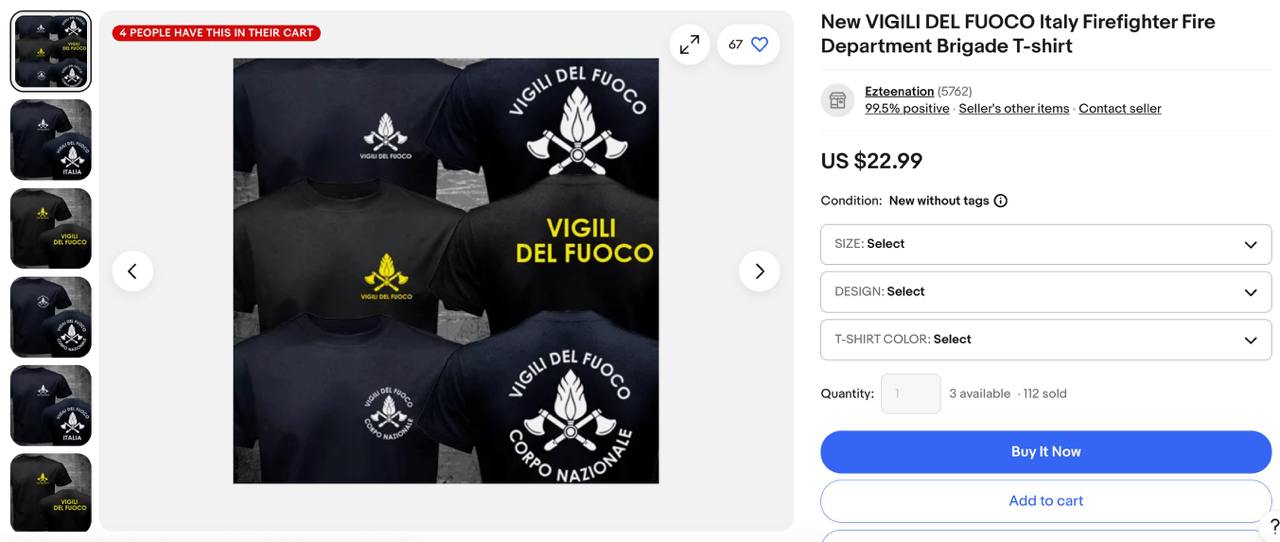Open Seller's other items
1280x542 pixels.
1013,108
